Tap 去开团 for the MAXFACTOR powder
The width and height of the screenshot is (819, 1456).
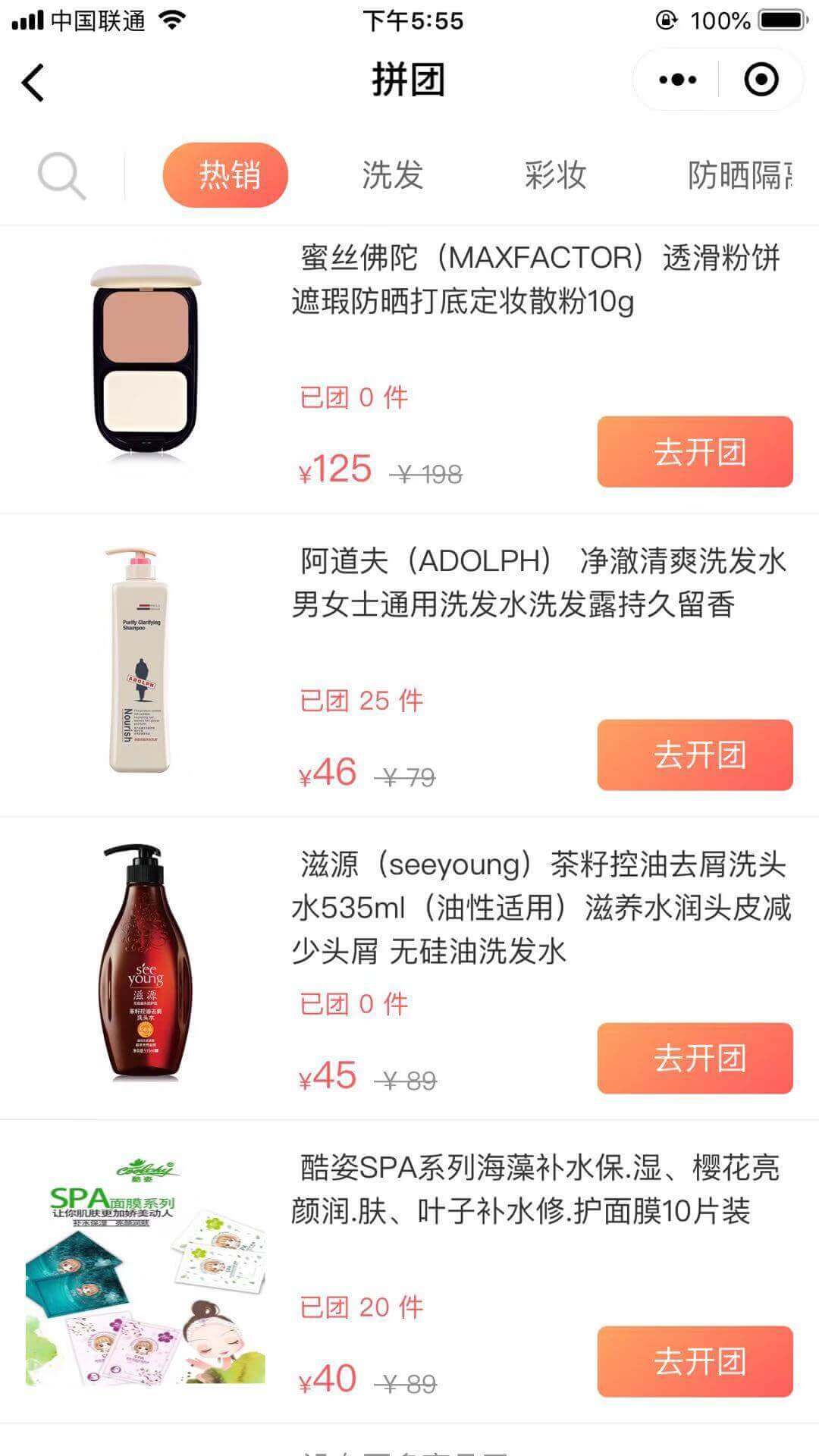[x=695, y=452]
